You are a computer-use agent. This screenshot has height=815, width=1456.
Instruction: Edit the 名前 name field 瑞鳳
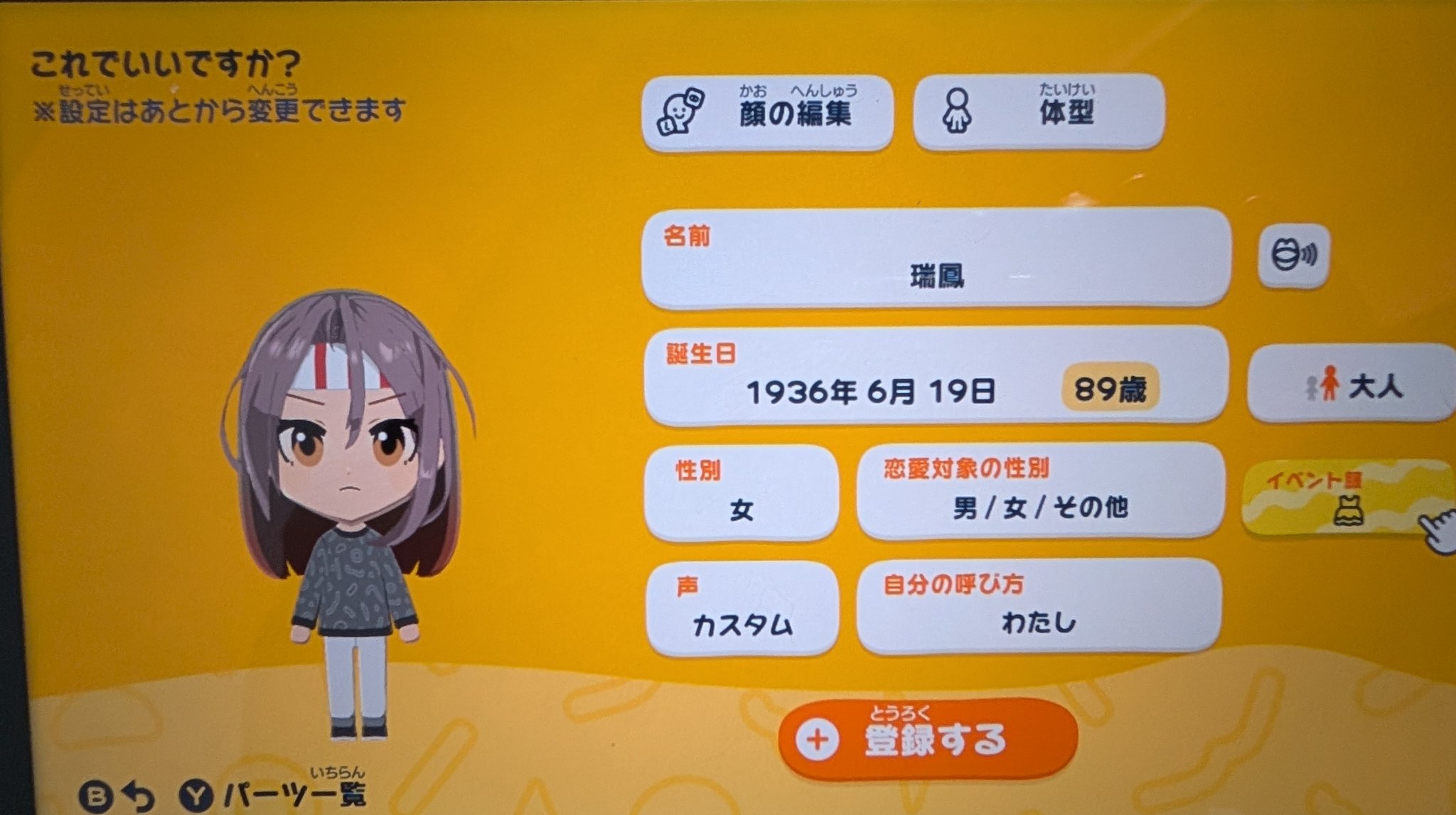pyautogui.click(x=936, y=257)
